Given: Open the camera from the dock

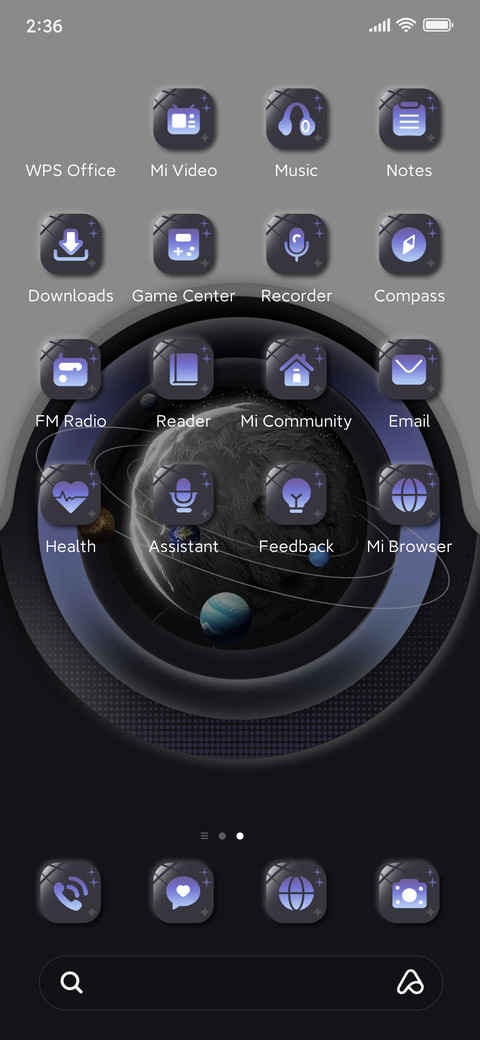Looking at the screenshot, I should [x=409, y=892].
